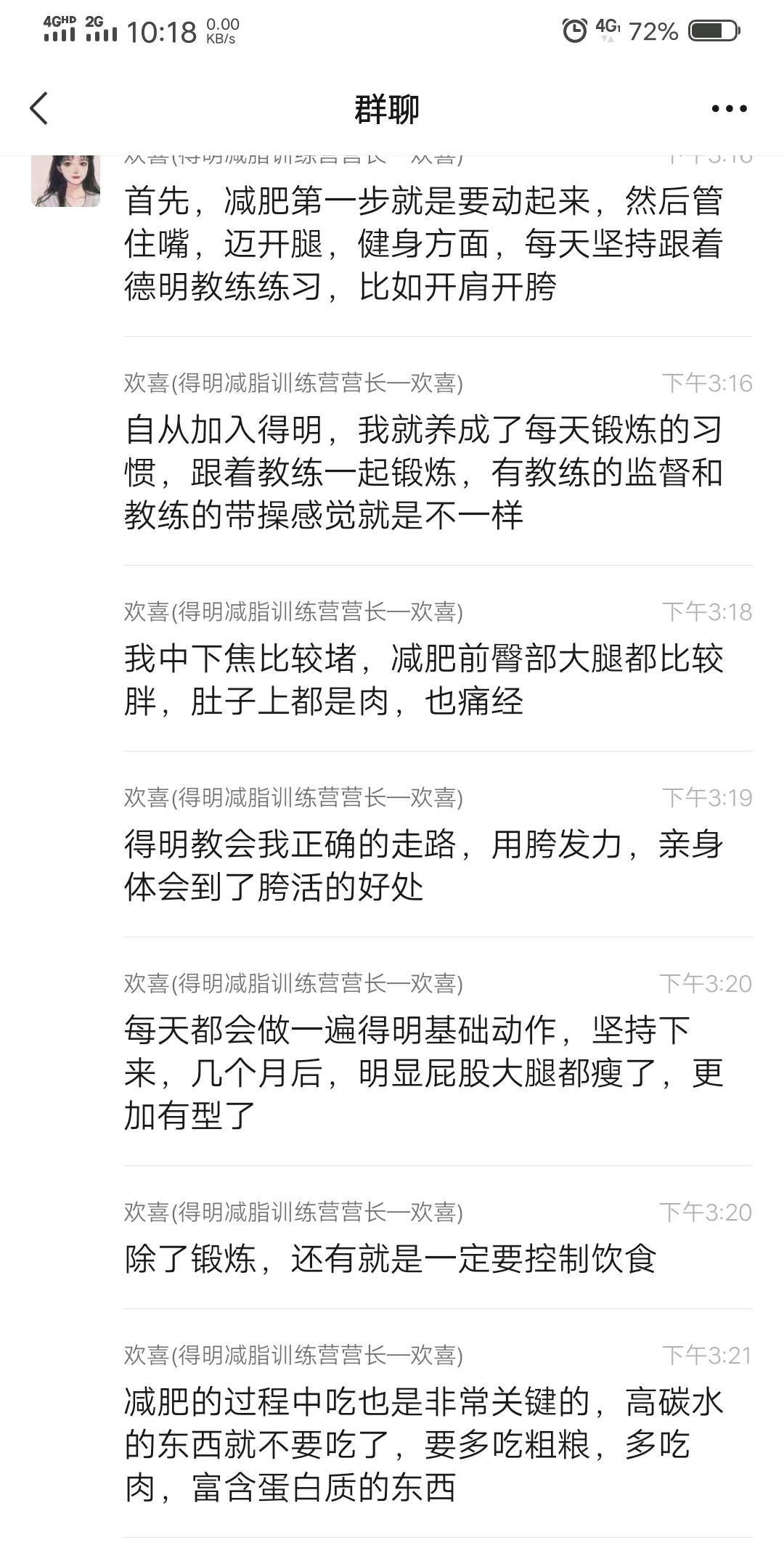Open the message about 控制饮食
This screenshot has height=1564, width=784.
[391, 1259]
